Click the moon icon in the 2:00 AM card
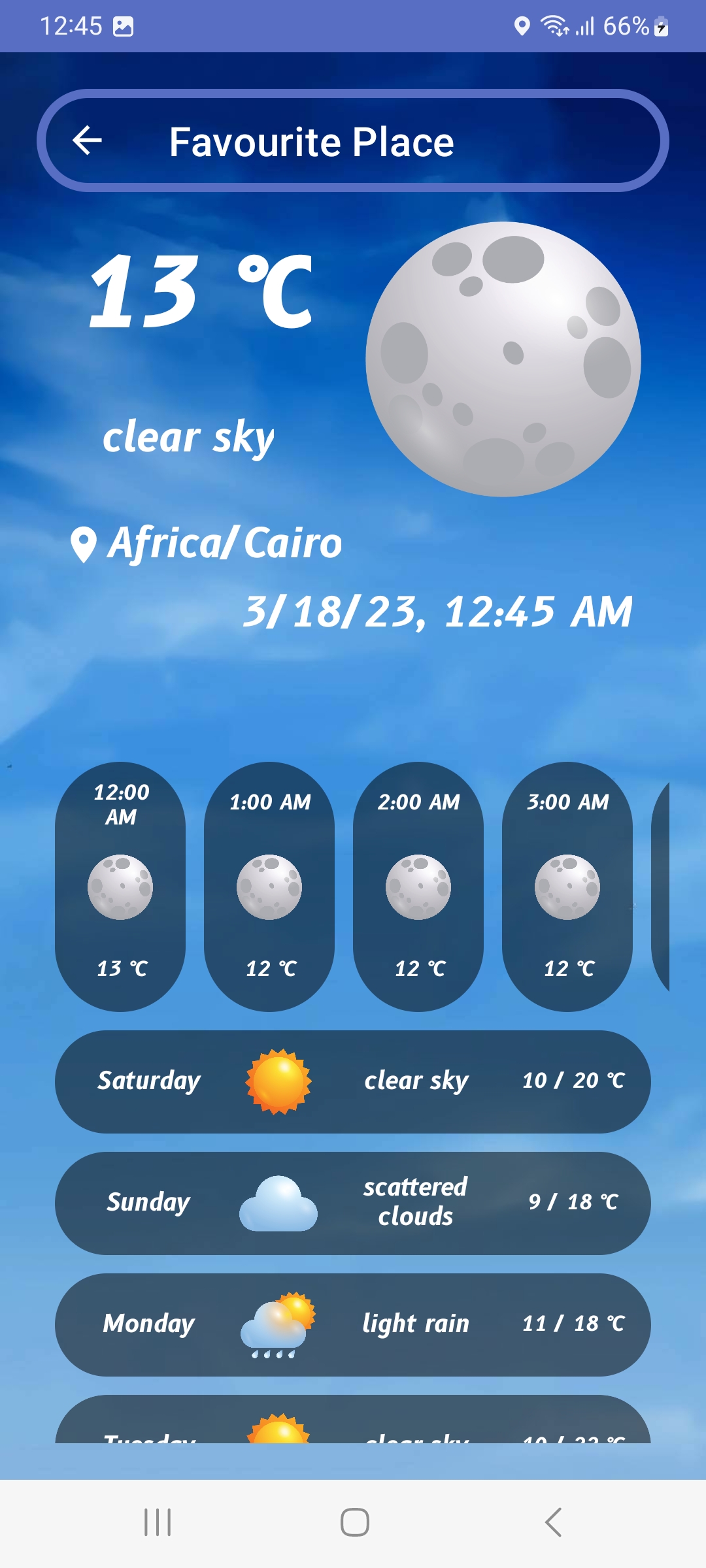Viewport: 706px width, 1568px height. [418, 885]
